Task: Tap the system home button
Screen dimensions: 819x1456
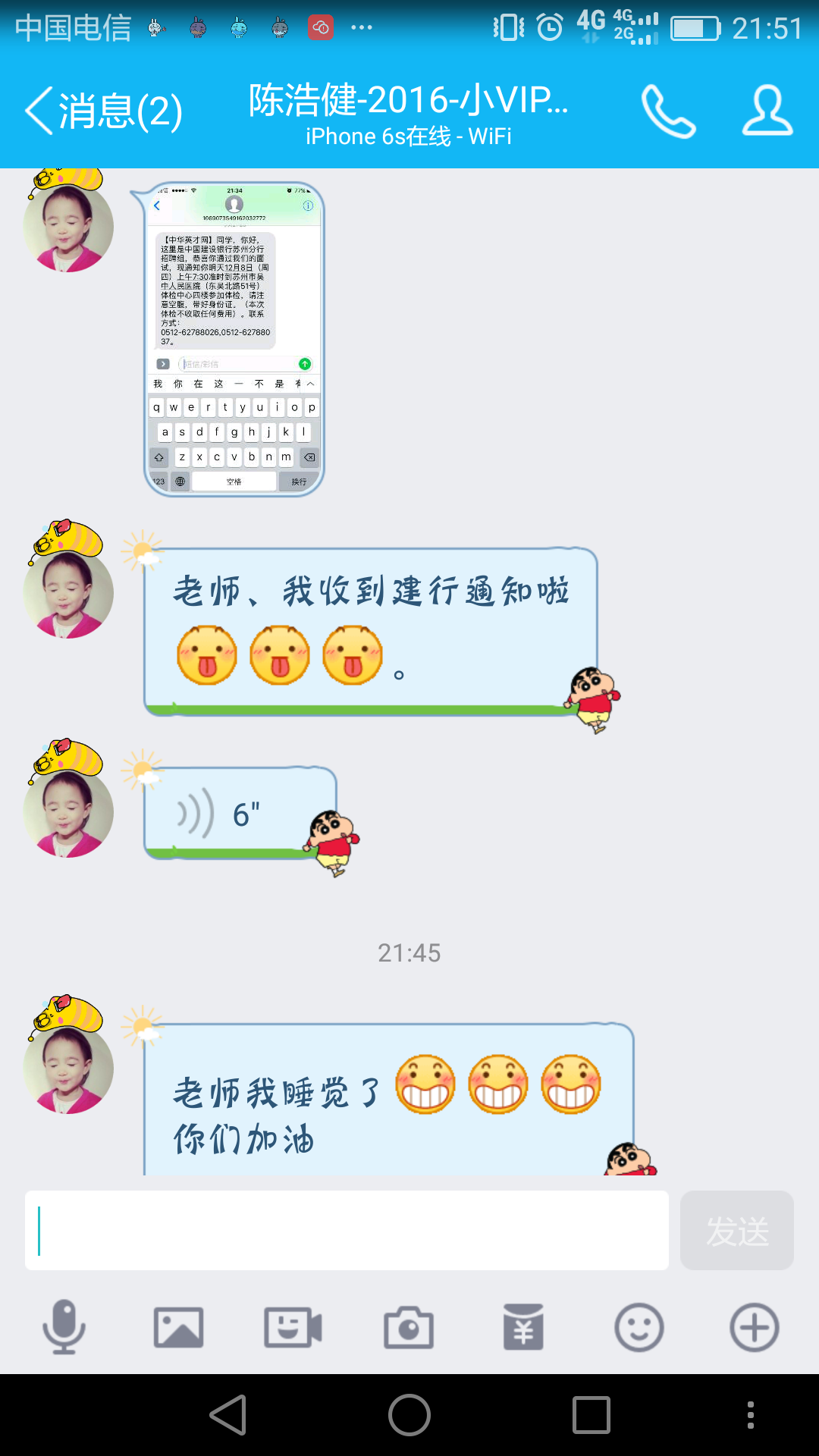Action: (x=409, y=1415)
